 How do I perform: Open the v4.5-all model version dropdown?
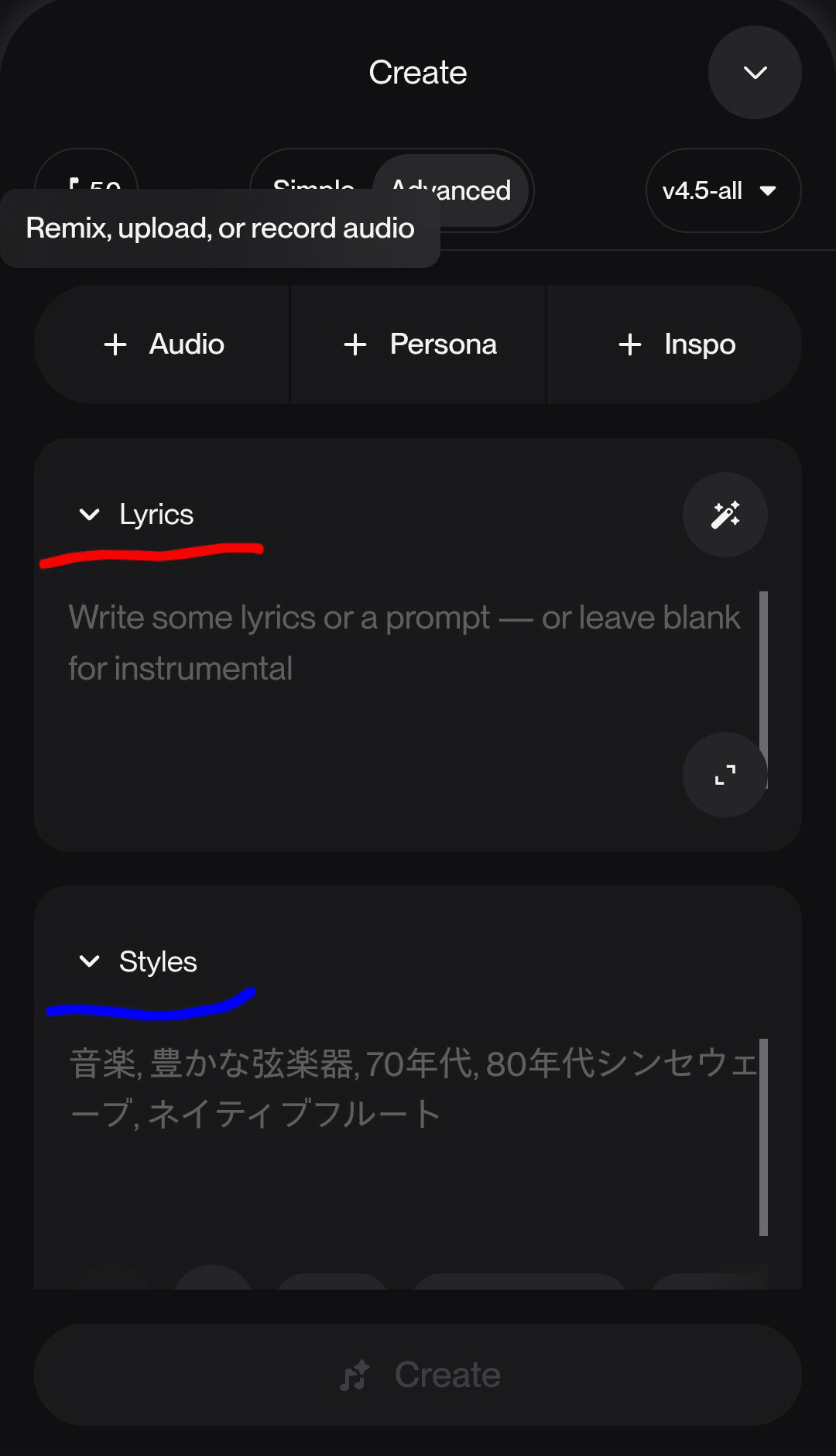point(722,190)
